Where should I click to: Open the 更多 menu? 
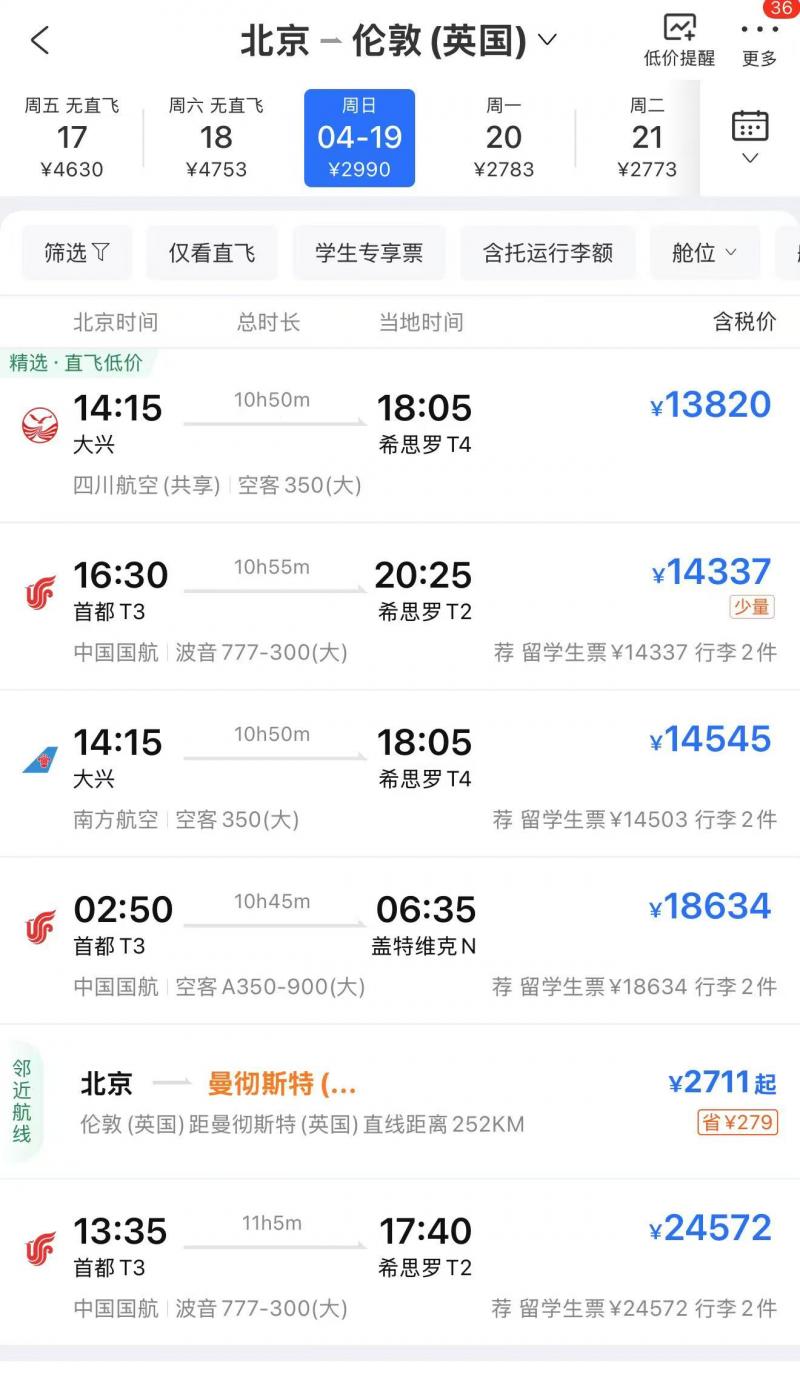click(759, 41)
